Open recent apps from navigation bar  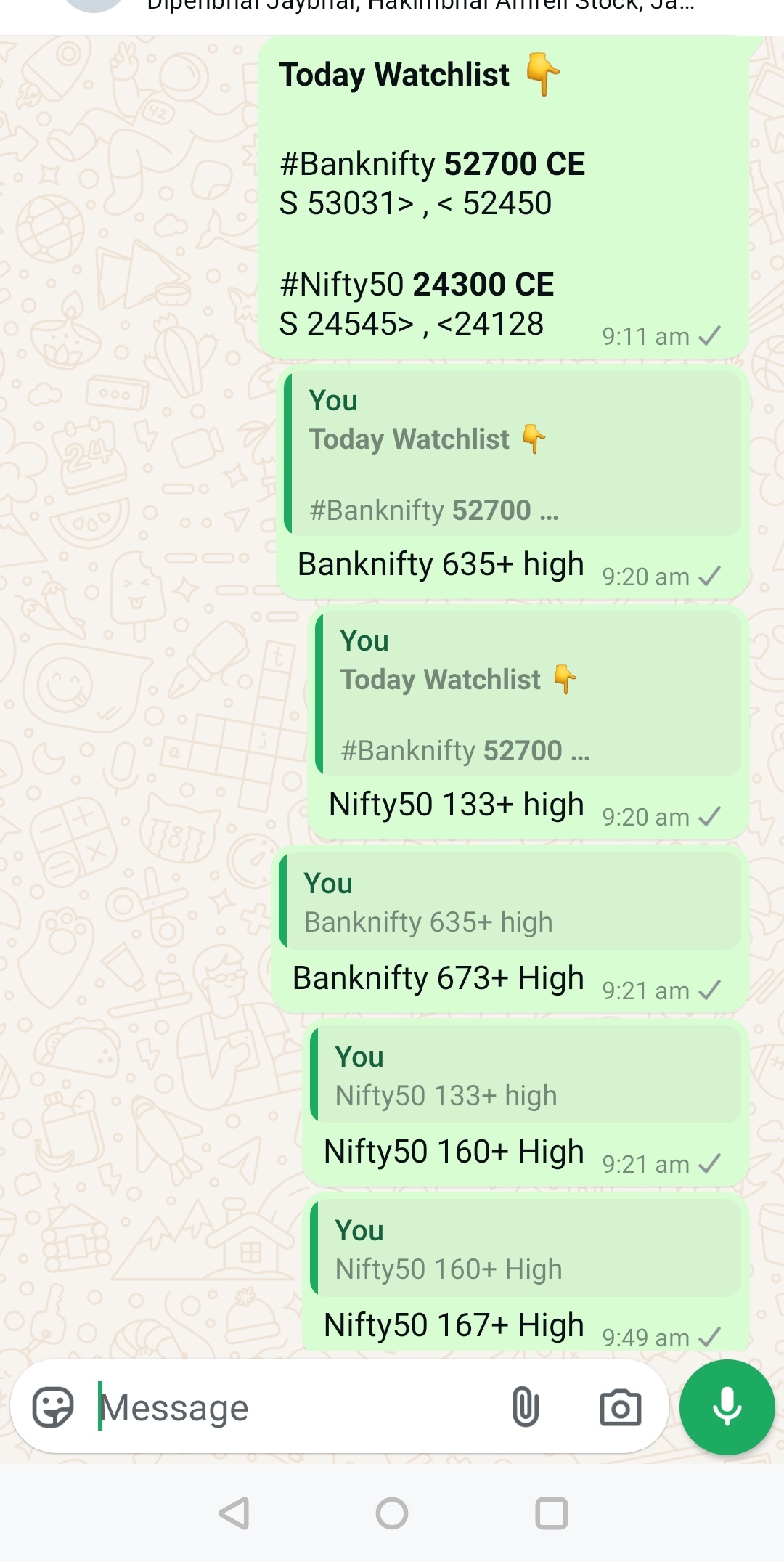point(551,1513)
